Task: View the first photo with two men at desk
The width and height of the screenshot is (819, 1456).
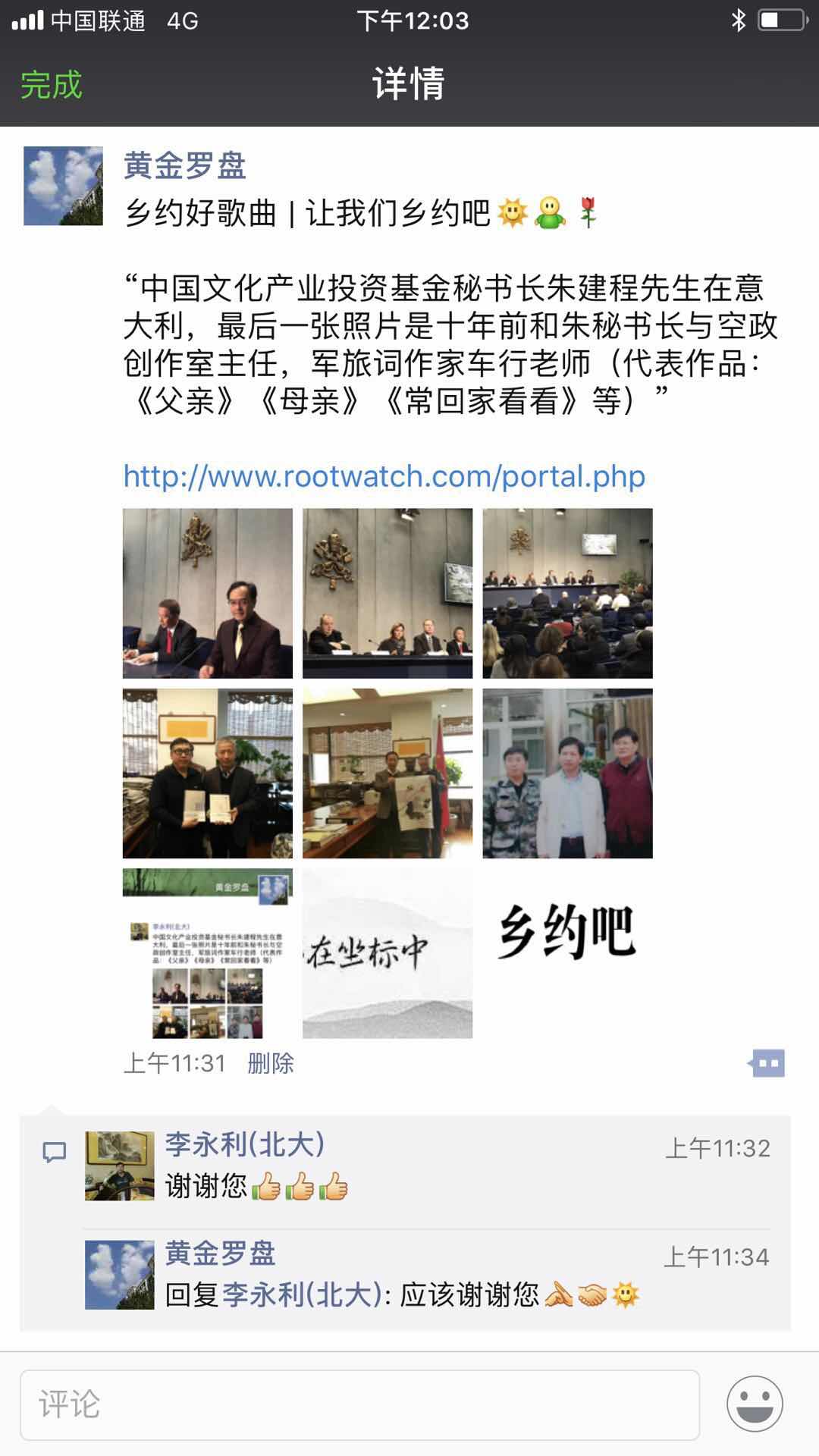Action: click(x=207, y=593)
